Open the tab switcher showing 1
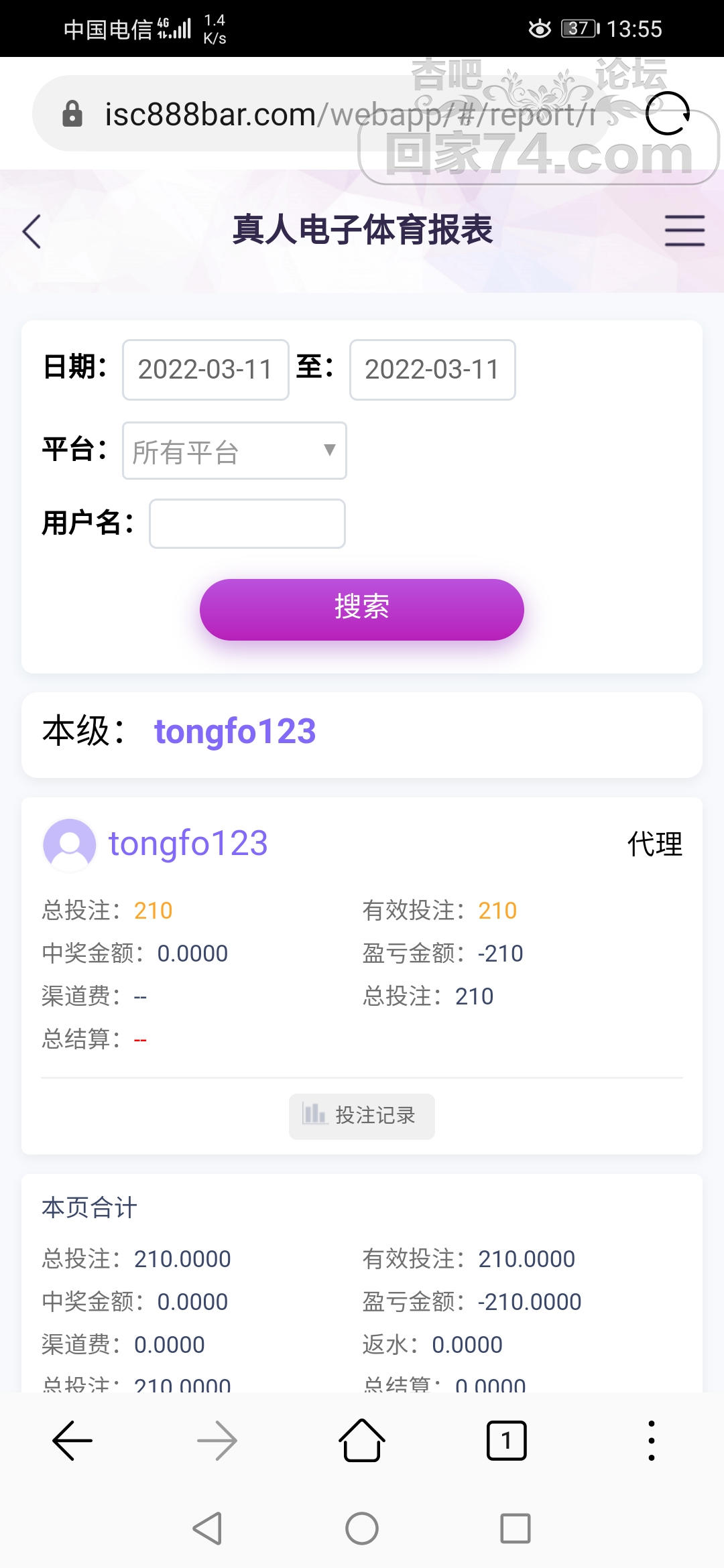This screenshot has width=724, height=1568. click(x=507, y=1441)
